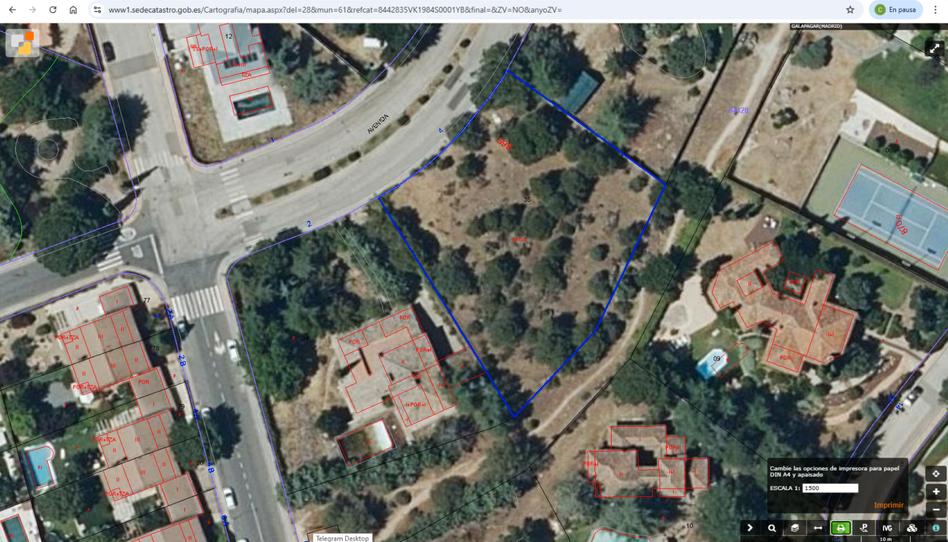
Task: Collapse the toolbar with the arrow
Action: tap(749, 528)
